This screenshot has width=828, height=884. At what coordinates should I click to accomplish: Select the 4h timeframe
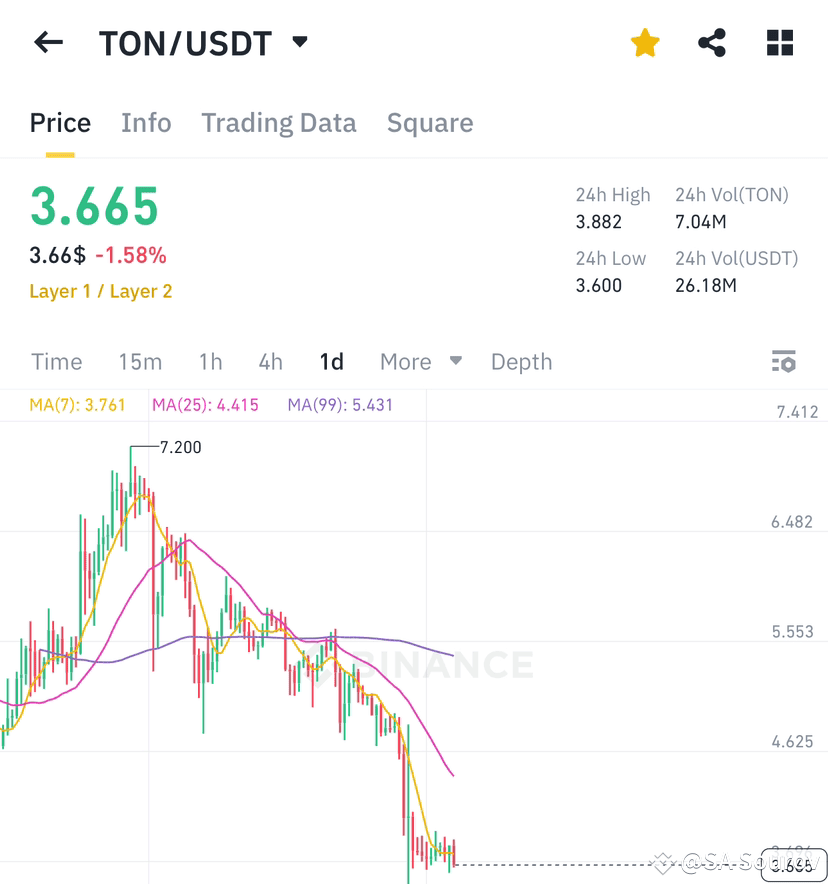(x=270, y=361)
